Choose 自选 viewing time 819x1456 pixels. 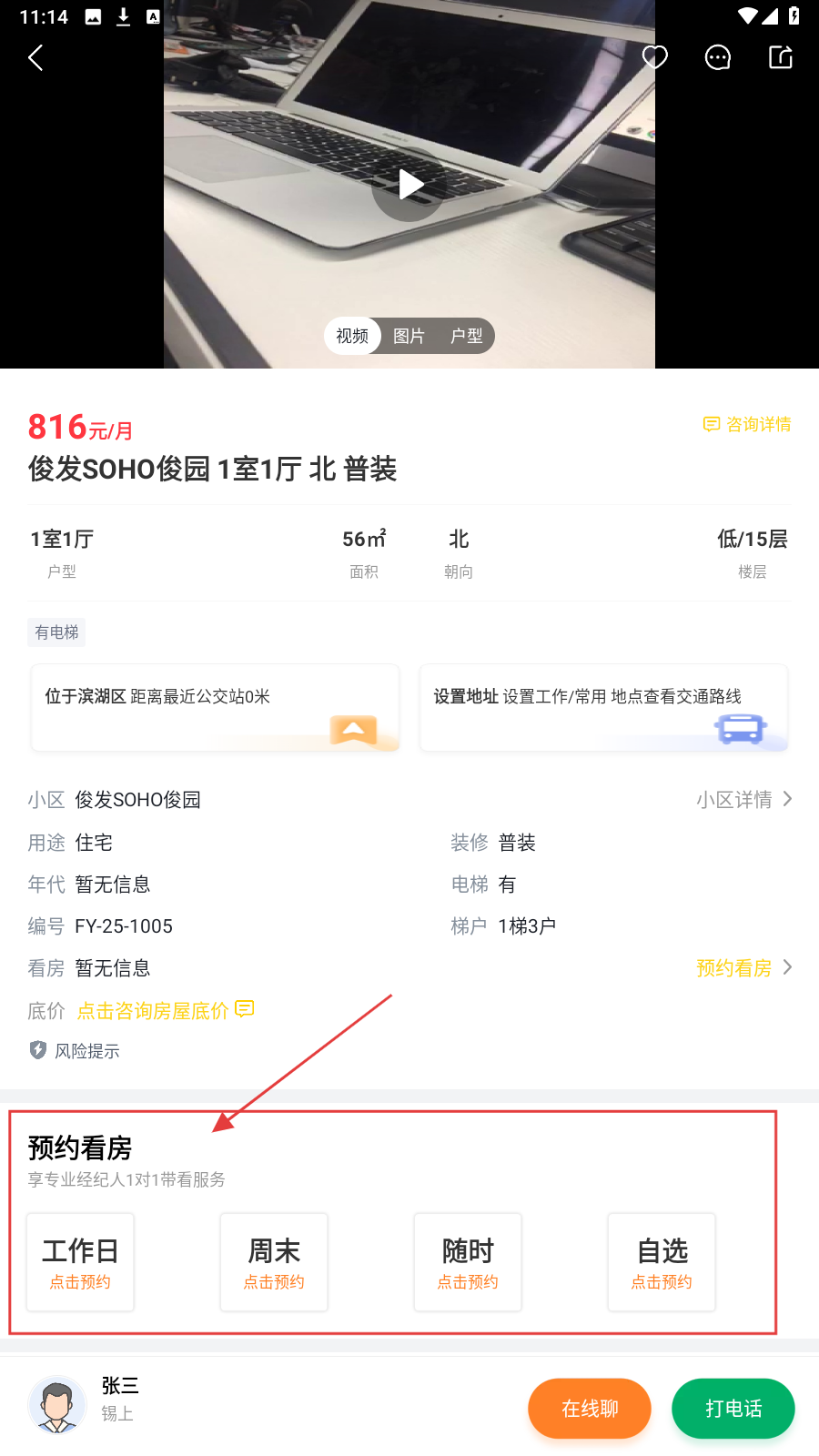pyautogui.click(x=662, y=1262)
